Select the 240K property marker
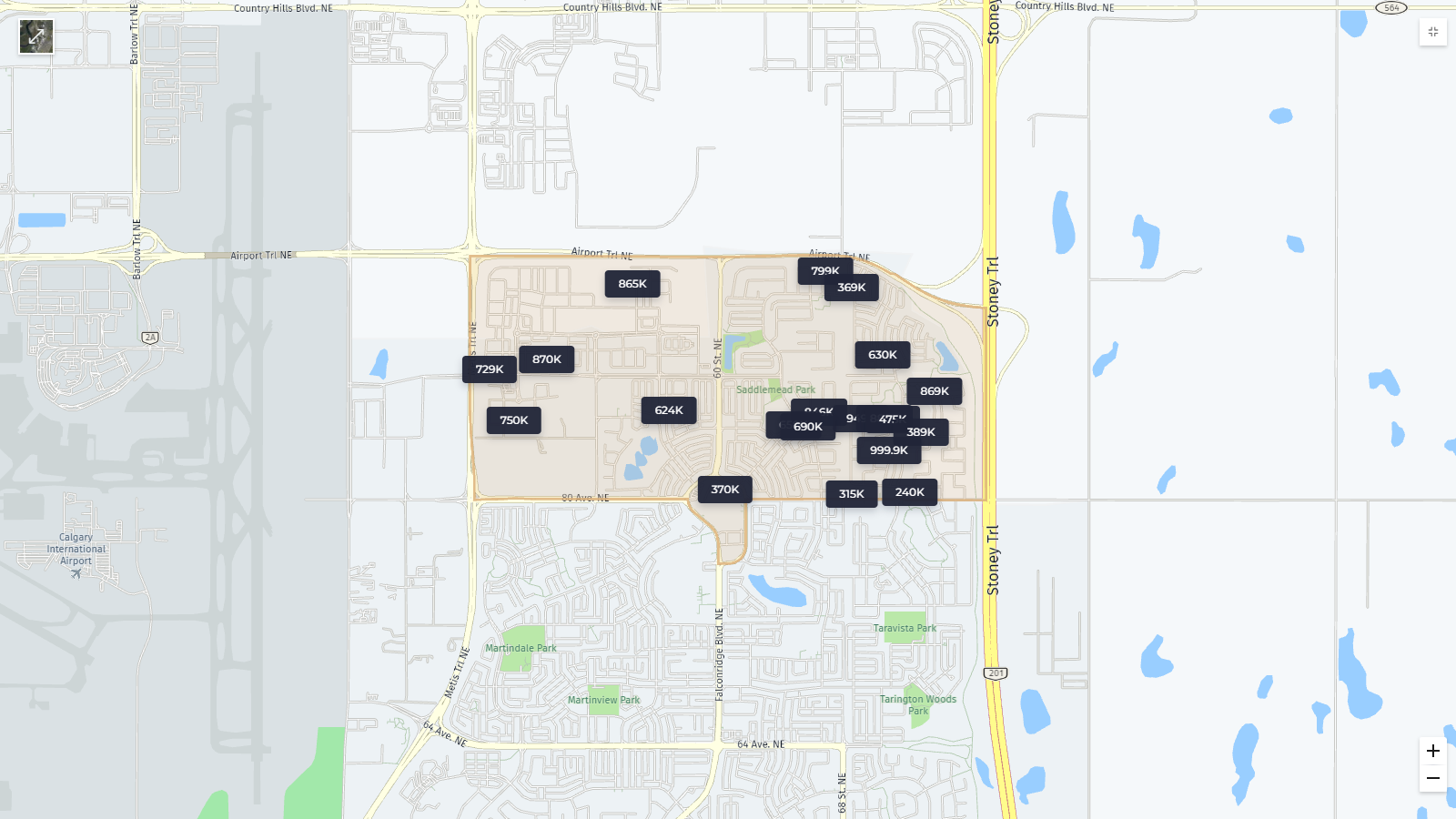The image size is (1456, 819). pyautogui.click(x=910, y=492)
